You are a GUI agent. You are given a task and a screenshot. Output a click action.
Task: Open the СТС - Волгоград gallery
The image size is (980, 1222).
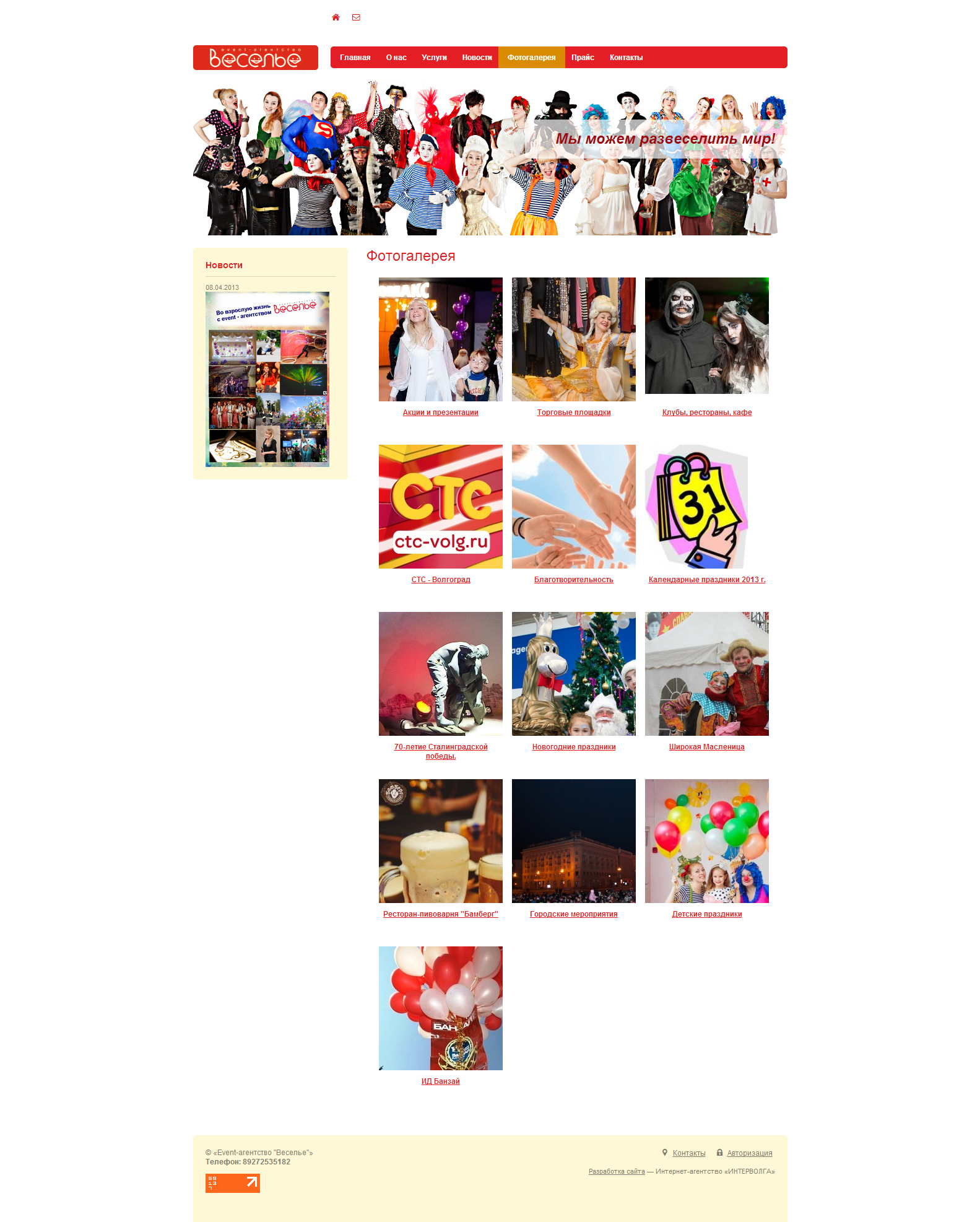[440, 580]
